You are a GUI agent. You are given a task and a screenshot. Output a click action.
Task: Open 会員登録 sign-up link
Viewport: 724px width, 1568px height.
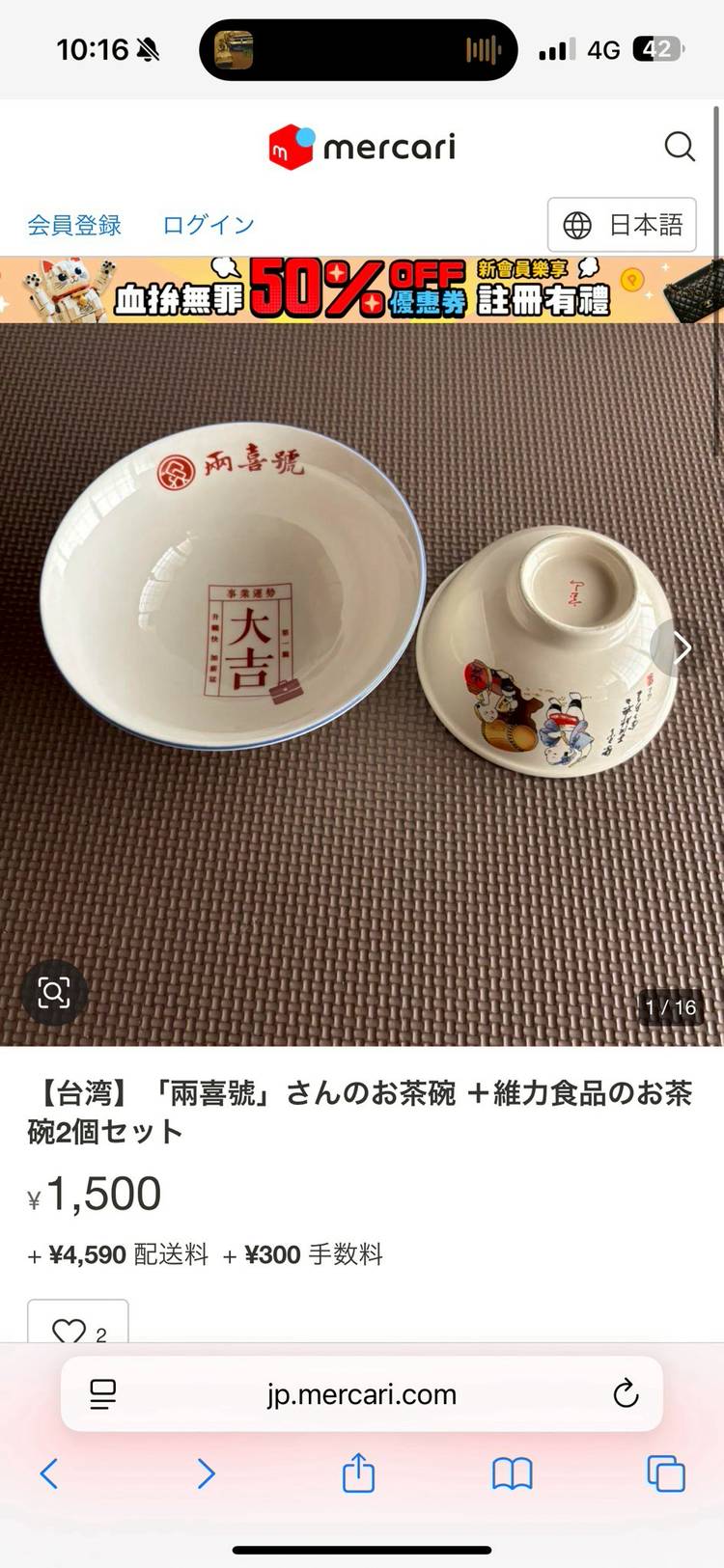(74, 225)
